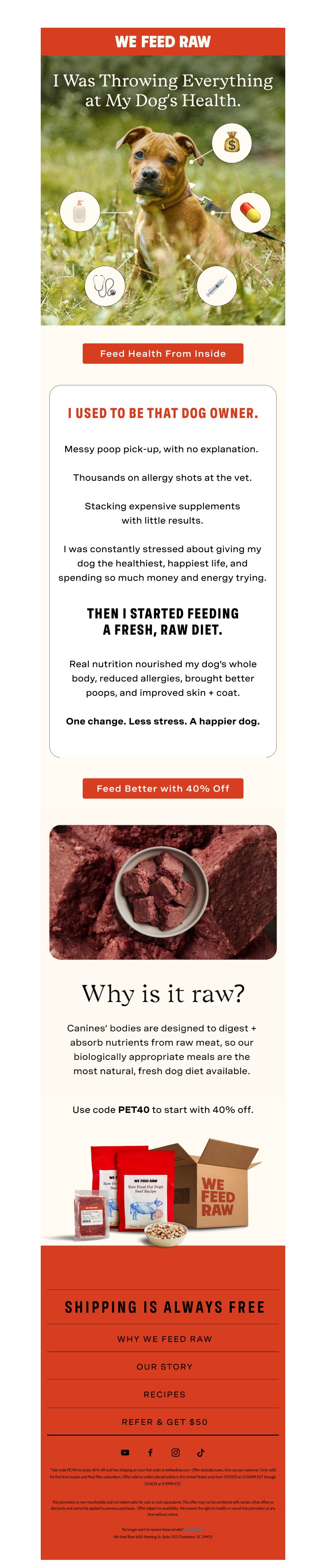Browse the Recipes link
The height and width of the screenshot is (1568, 326).
tap(164, 1393)
